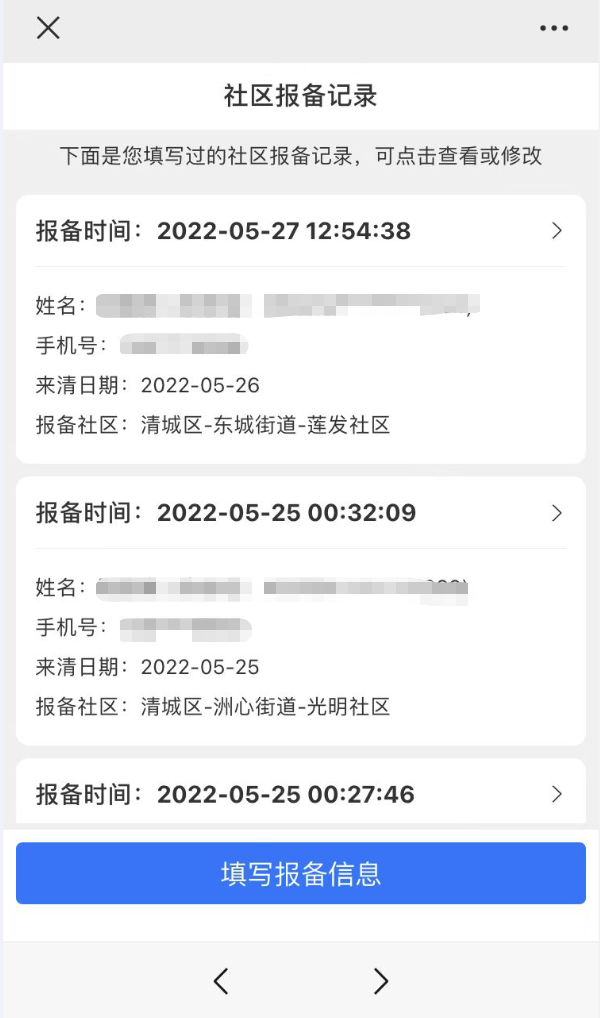View the record reported at 2022-05-25 00:27:46
This screenshot has width=600, height=1018.
(300, 795)
